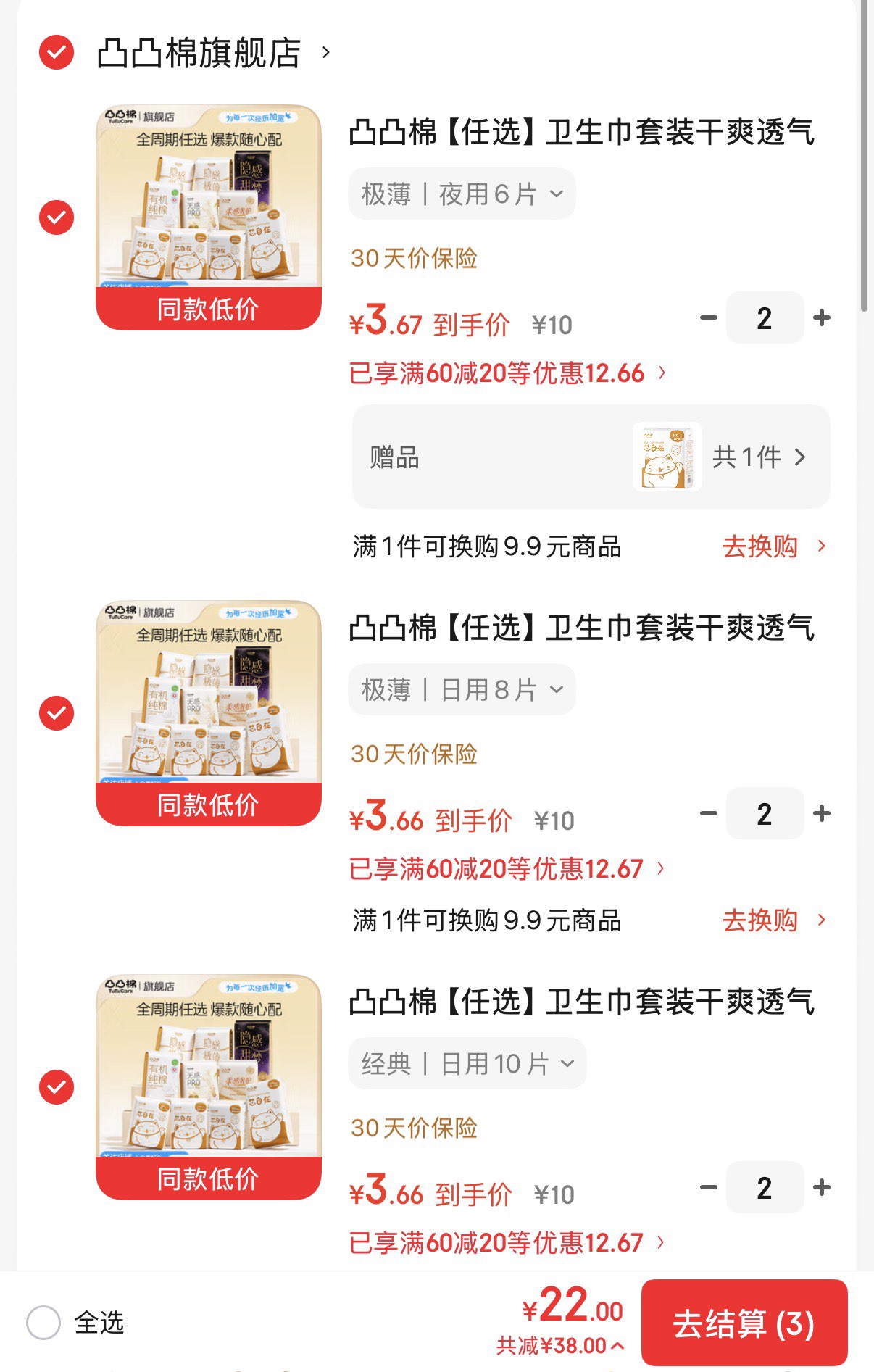Expand the 共减¥38.00 discount breakdown

tap(559, 1346)
